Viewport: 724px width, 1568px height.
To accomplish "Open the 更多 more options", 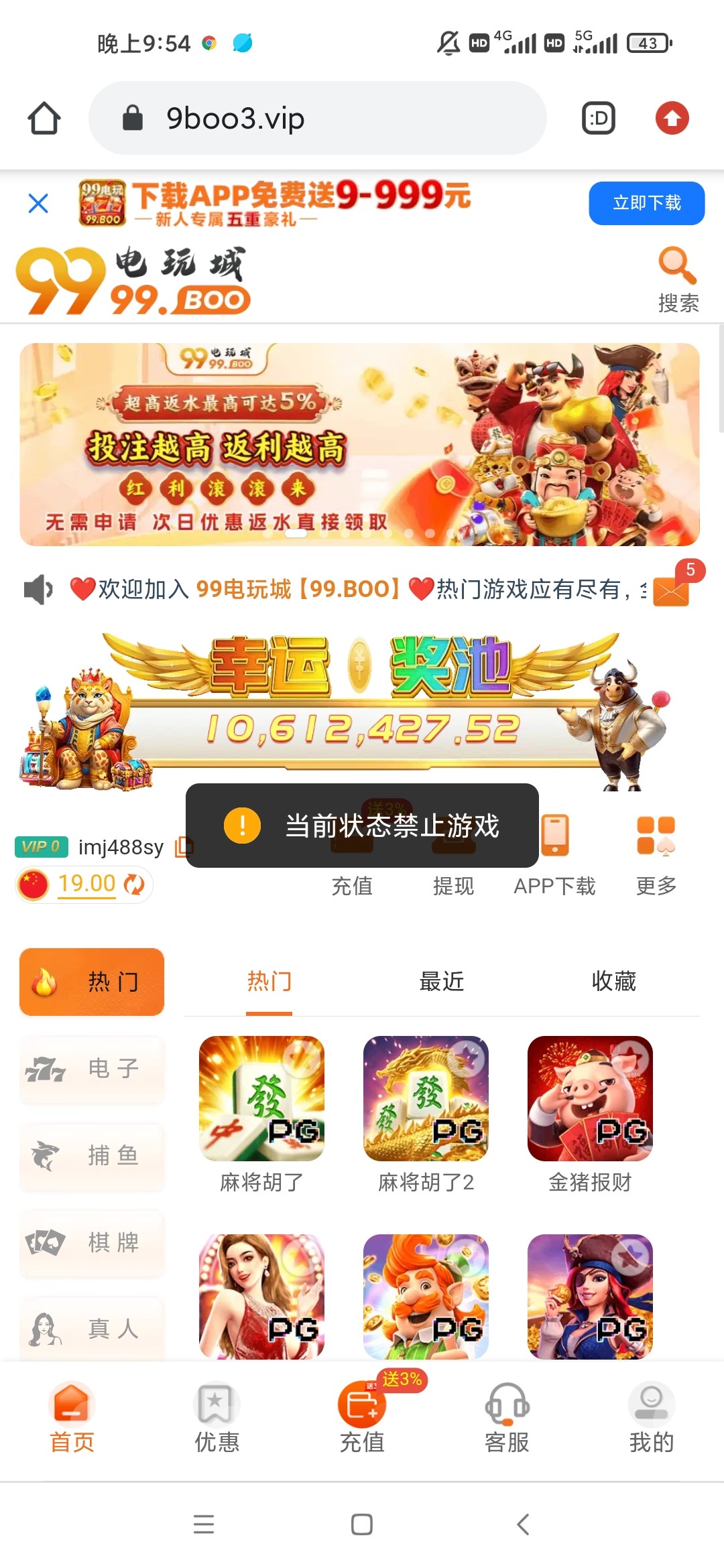I will tap(656, 854).
